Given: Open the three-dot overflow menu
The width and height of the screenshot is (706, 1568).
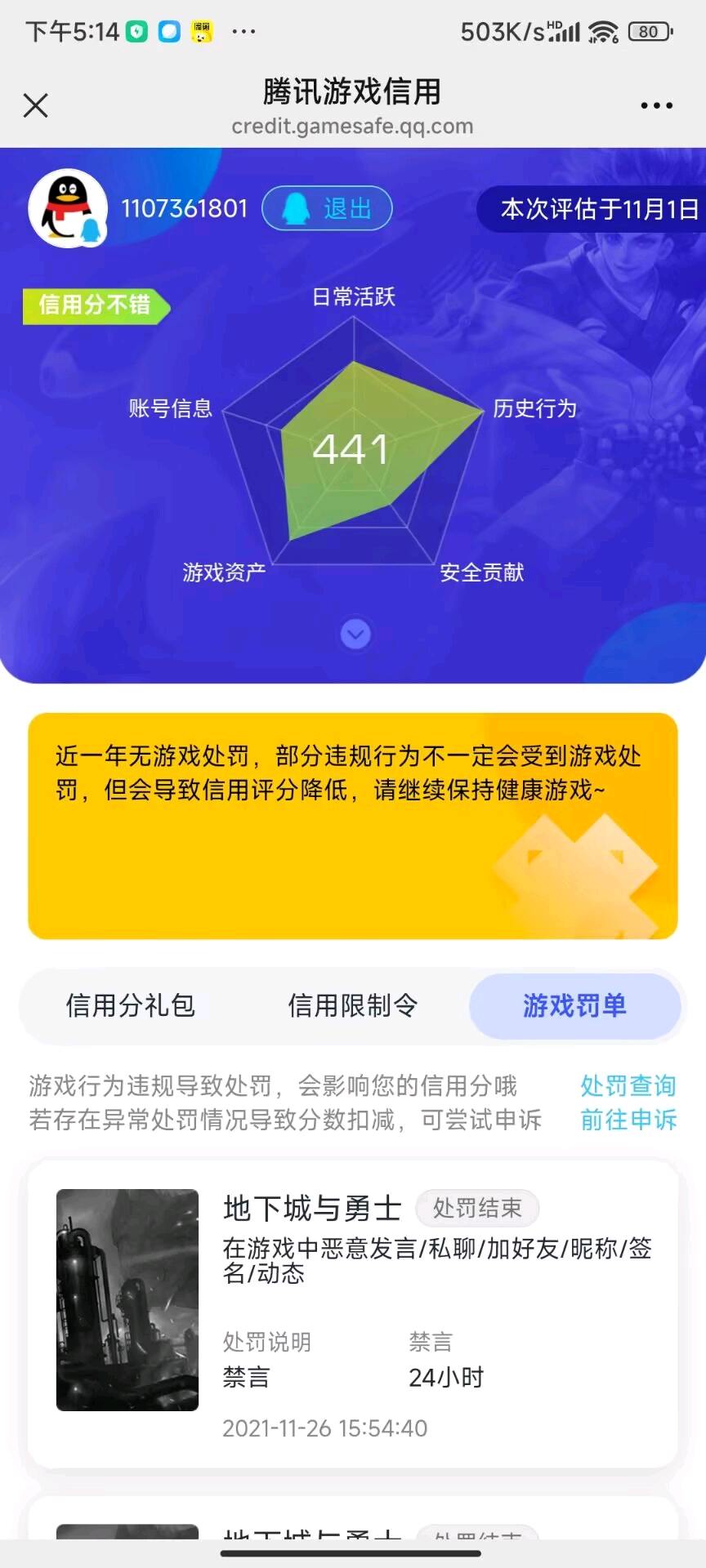Looking at the screenshot, I should tap(656, 105).
